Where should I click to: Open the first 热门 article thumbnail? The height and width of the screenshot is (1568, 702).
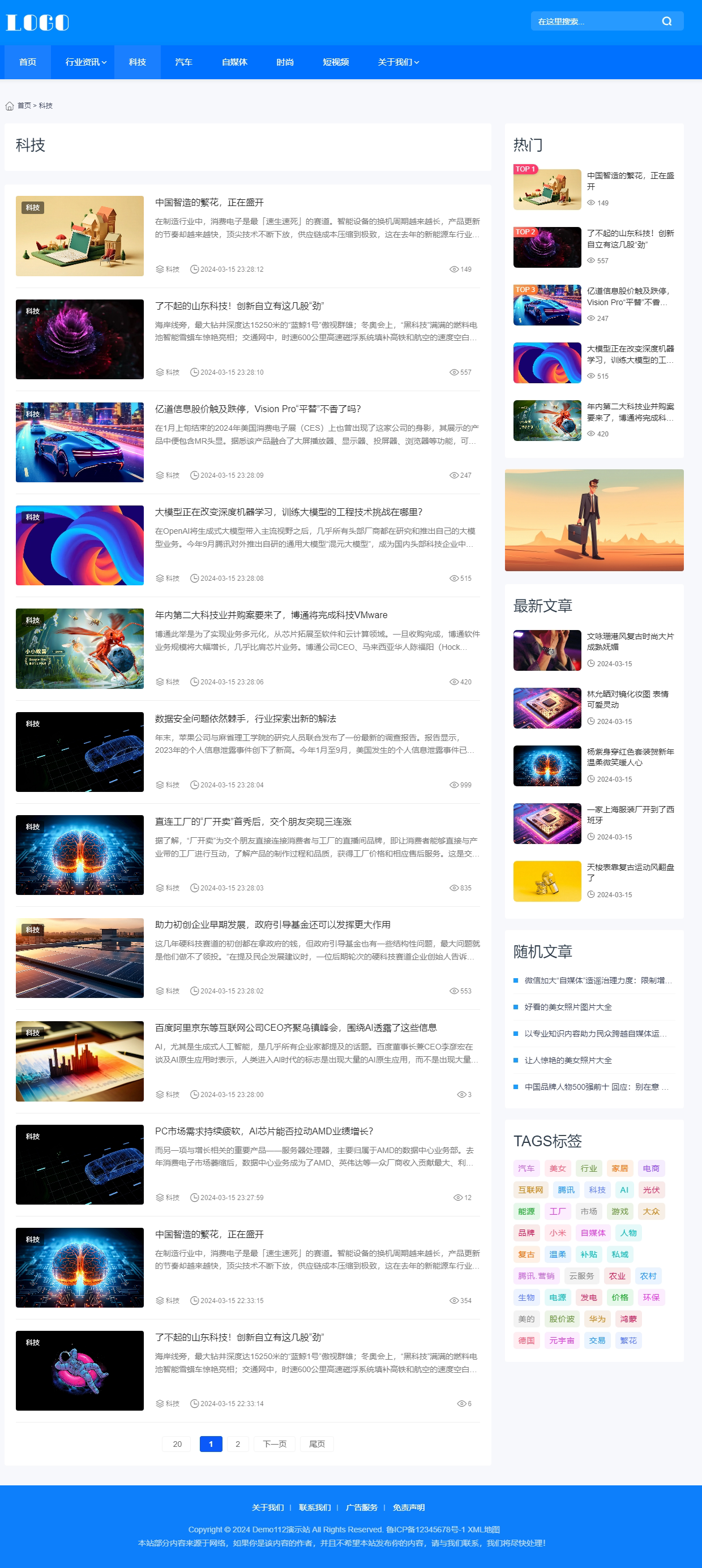[x=546, y=187]
